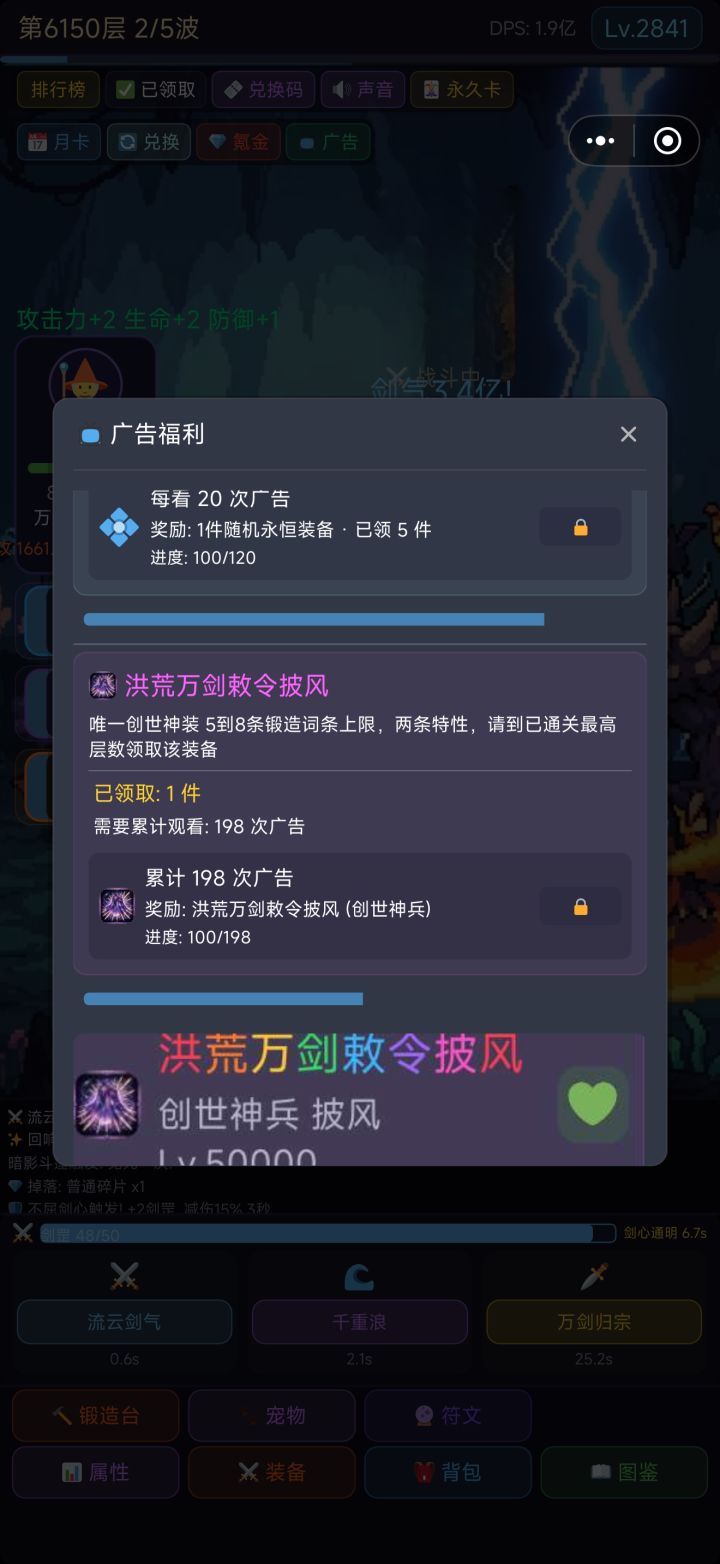Image resolution: width=720 pixels, height=1564 pixels.
Task: Switch to the 氪金 shop section
Action: 238,141
